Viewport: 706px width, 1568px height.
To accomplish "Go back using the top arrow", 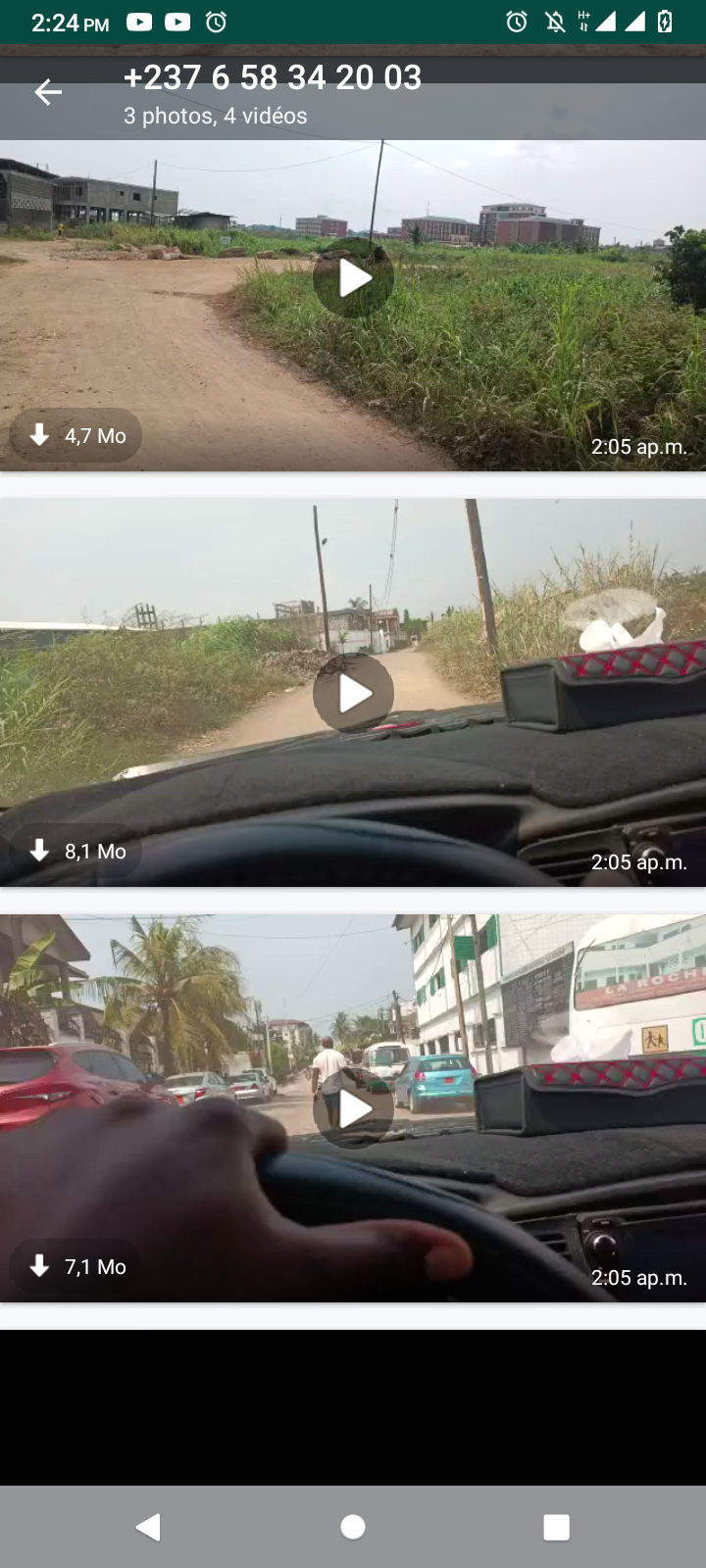I will tap(48, 92).
